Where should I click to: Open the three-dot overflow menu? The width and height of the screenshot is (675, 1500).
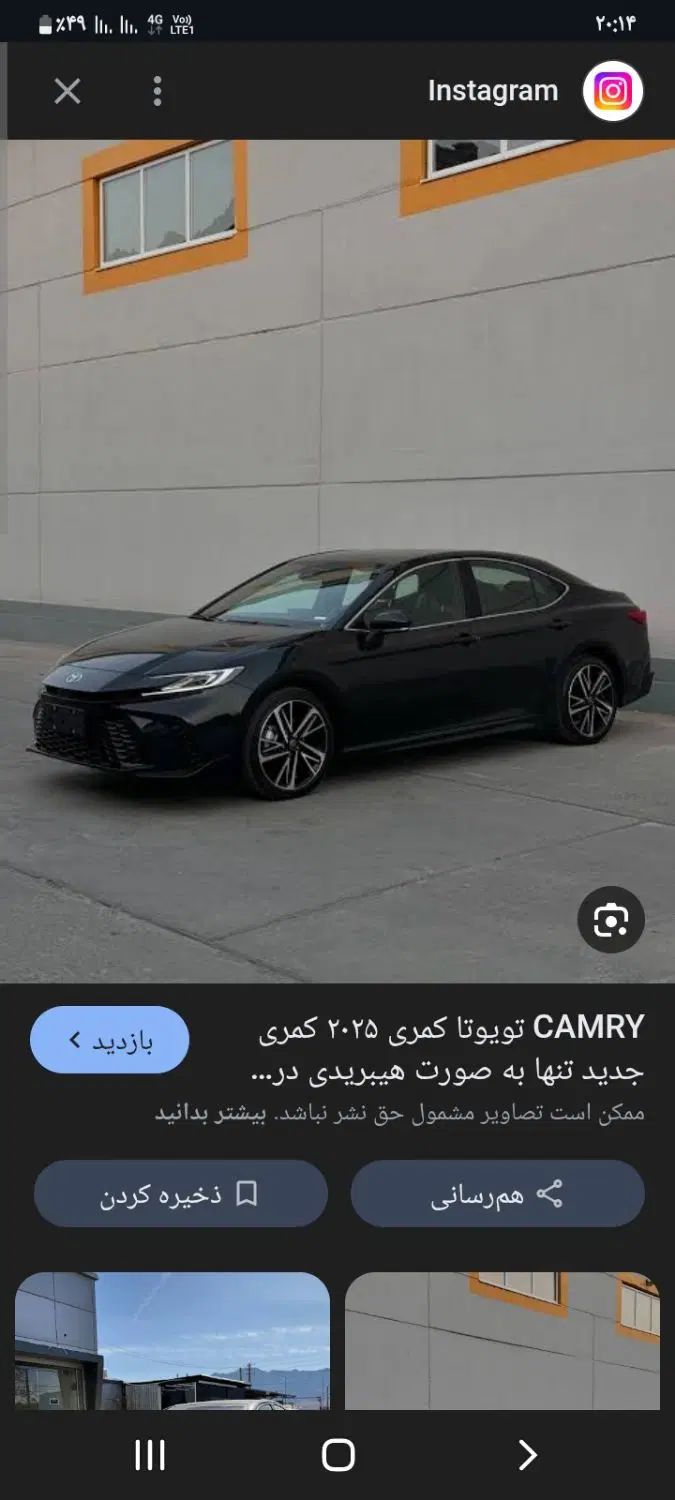tap(157, 92)
